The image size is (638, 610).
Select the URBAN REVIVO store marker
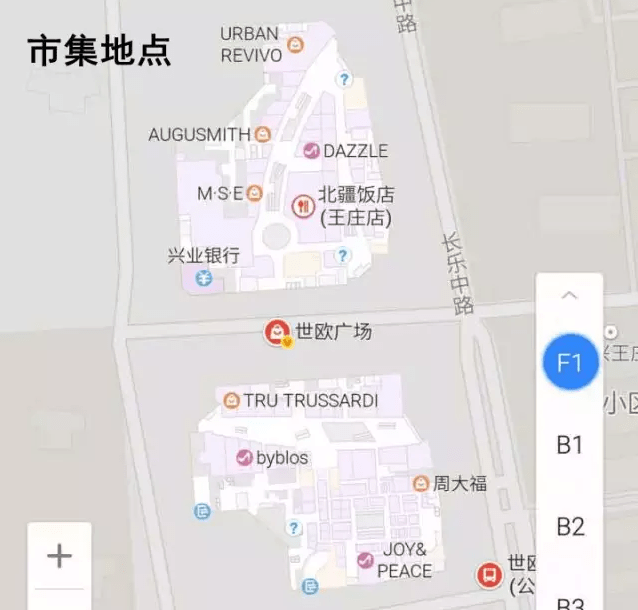(295, 45)
